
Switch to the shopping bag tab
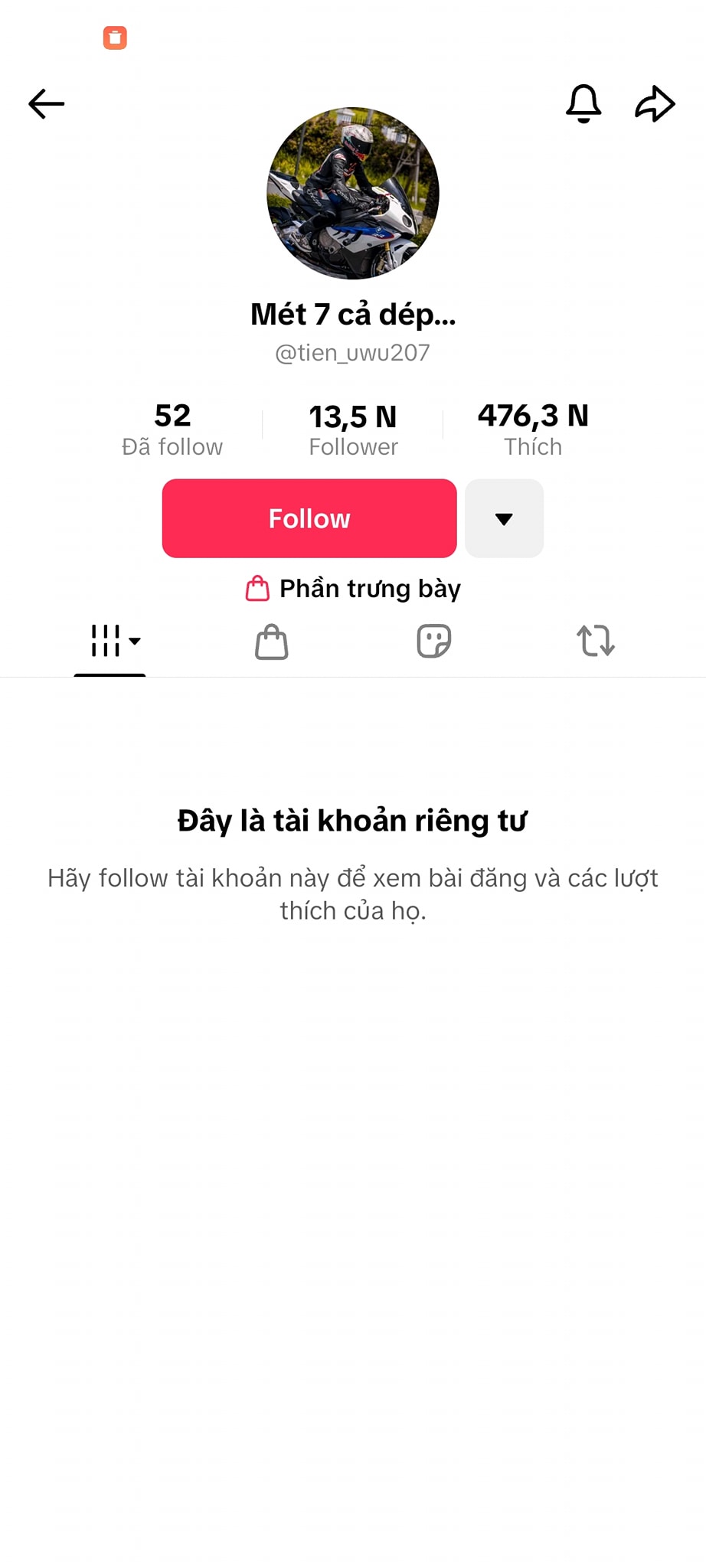[x=272, y=642]
